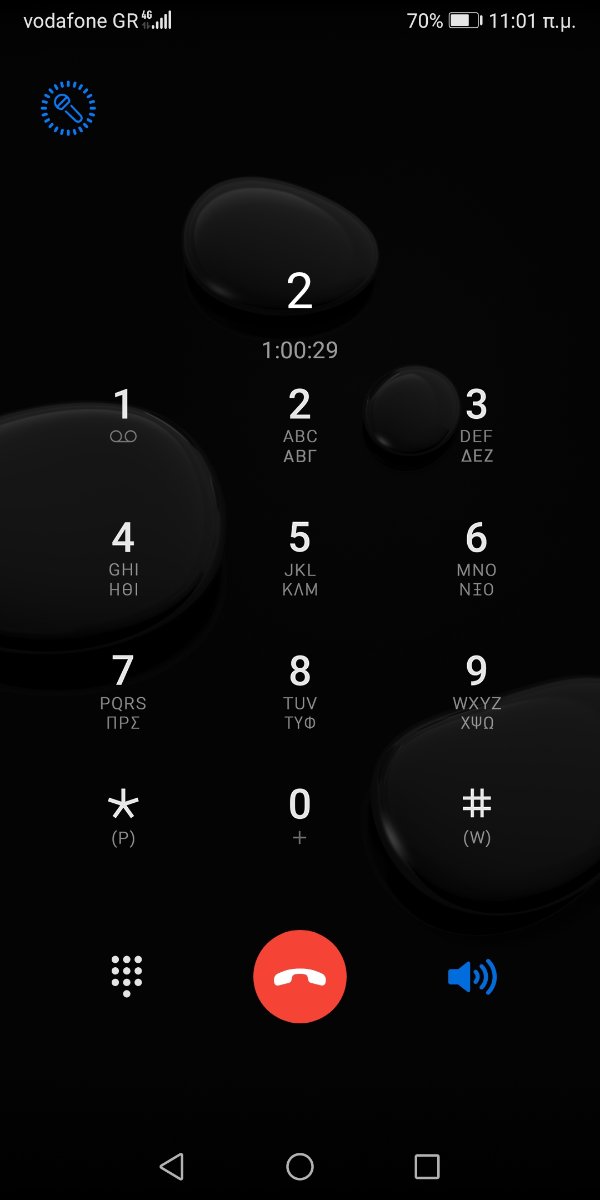Tap the hash (W) key
This screenshot has width=600, height=1200.
point(477,817)
